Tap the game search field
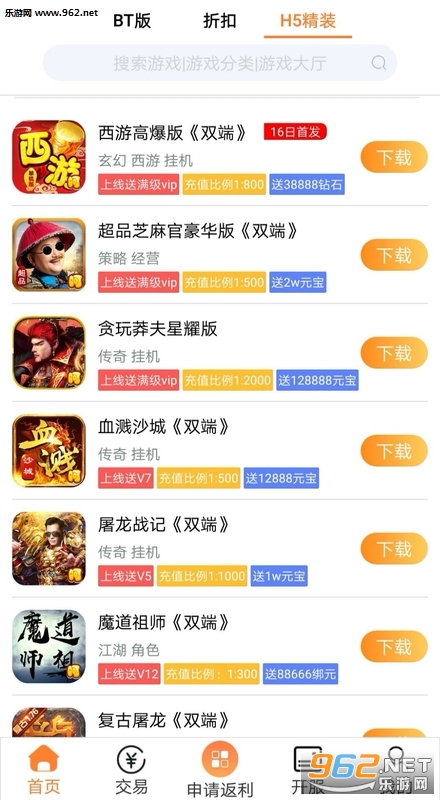 pyautogui.click(x=219, y=63)
